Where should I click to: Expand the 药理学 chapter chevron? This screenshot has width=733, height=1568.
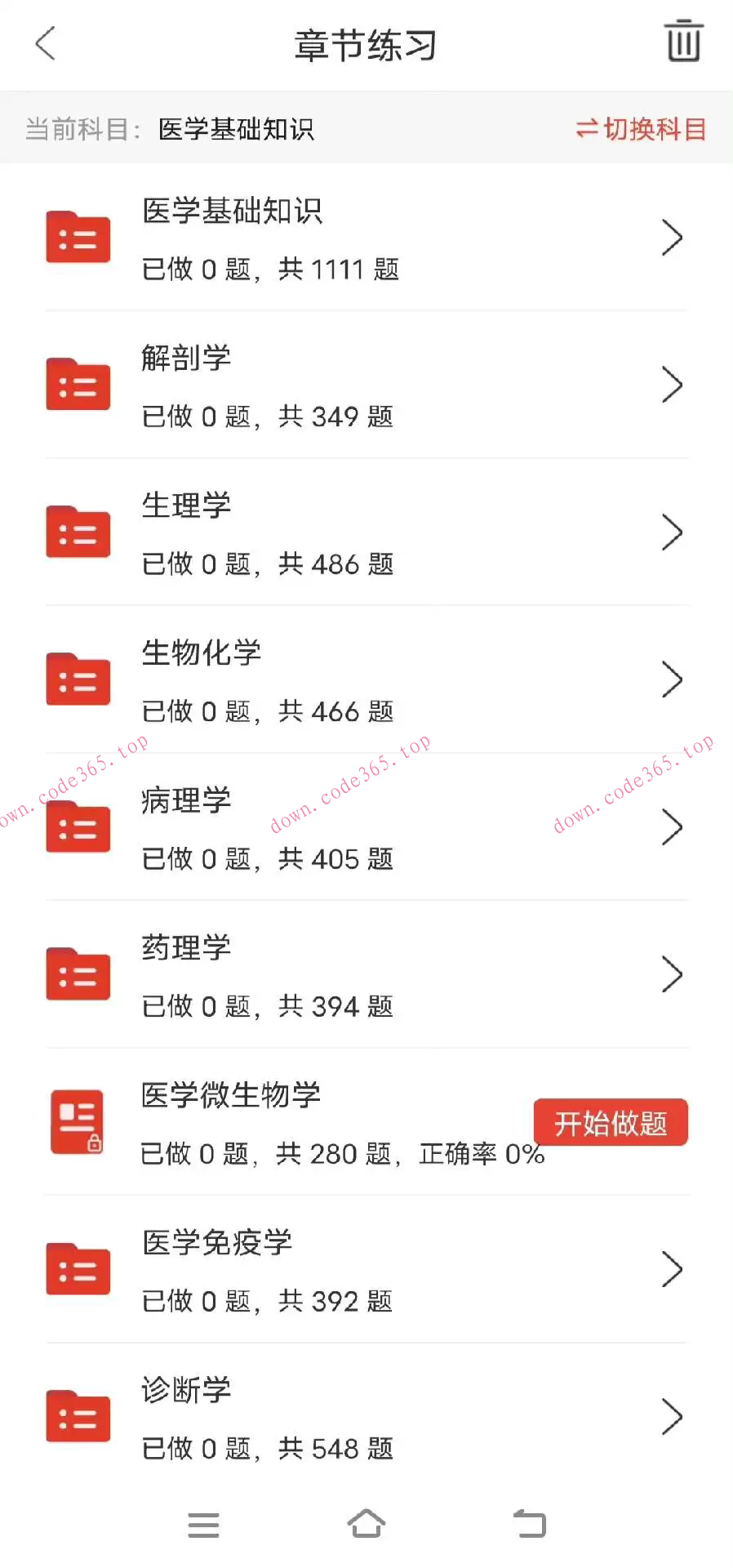pyautogui.click(x=672, y=973)
